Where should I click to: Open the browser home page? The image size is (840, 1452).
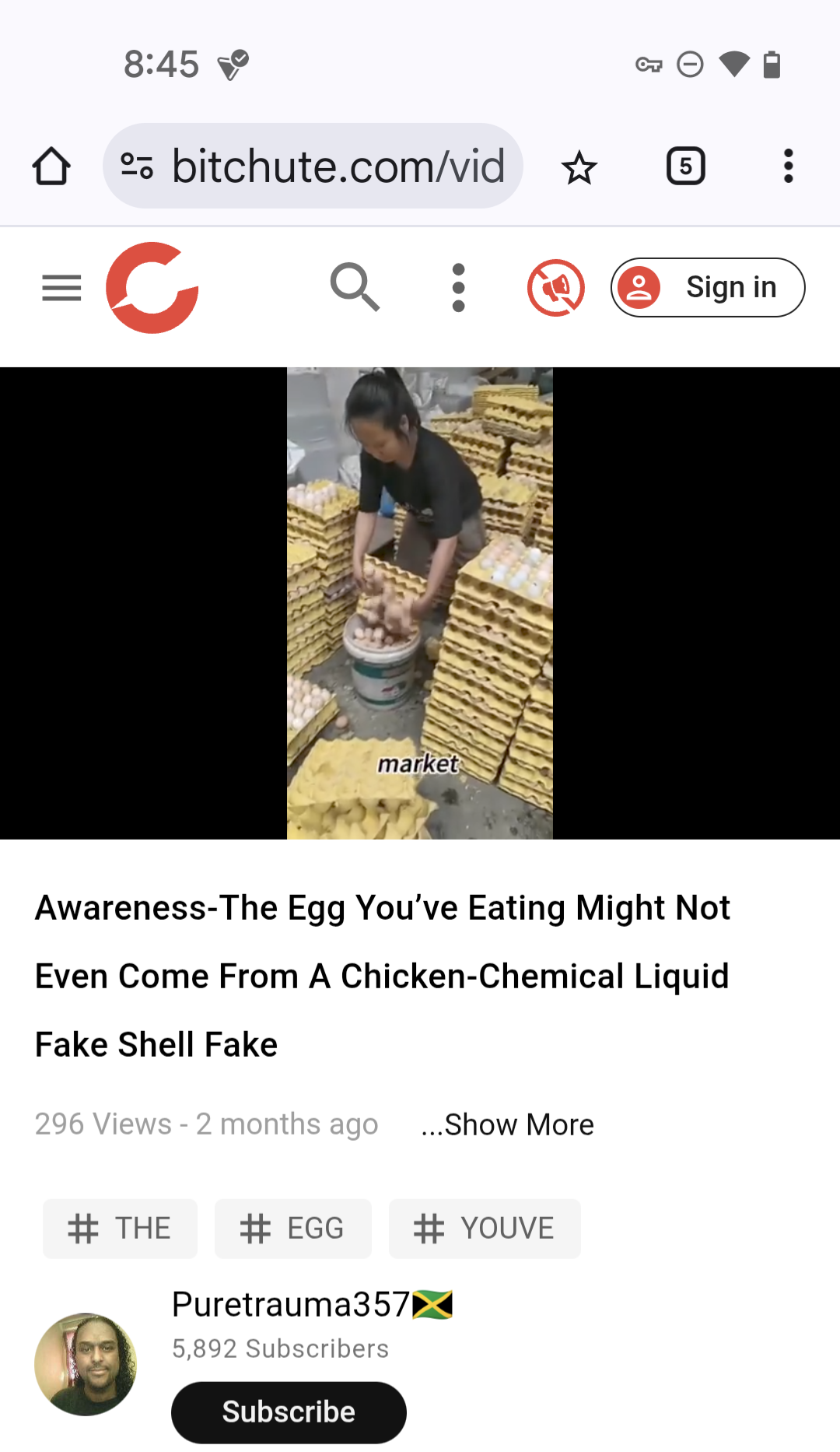coord(51,167)
